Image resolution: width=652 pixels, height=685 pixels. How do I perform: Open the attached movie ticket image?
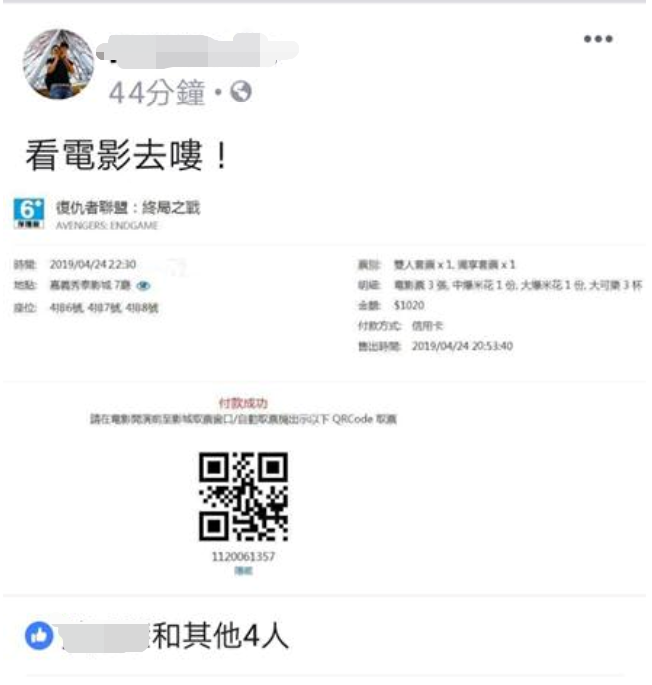pos(326,390)
